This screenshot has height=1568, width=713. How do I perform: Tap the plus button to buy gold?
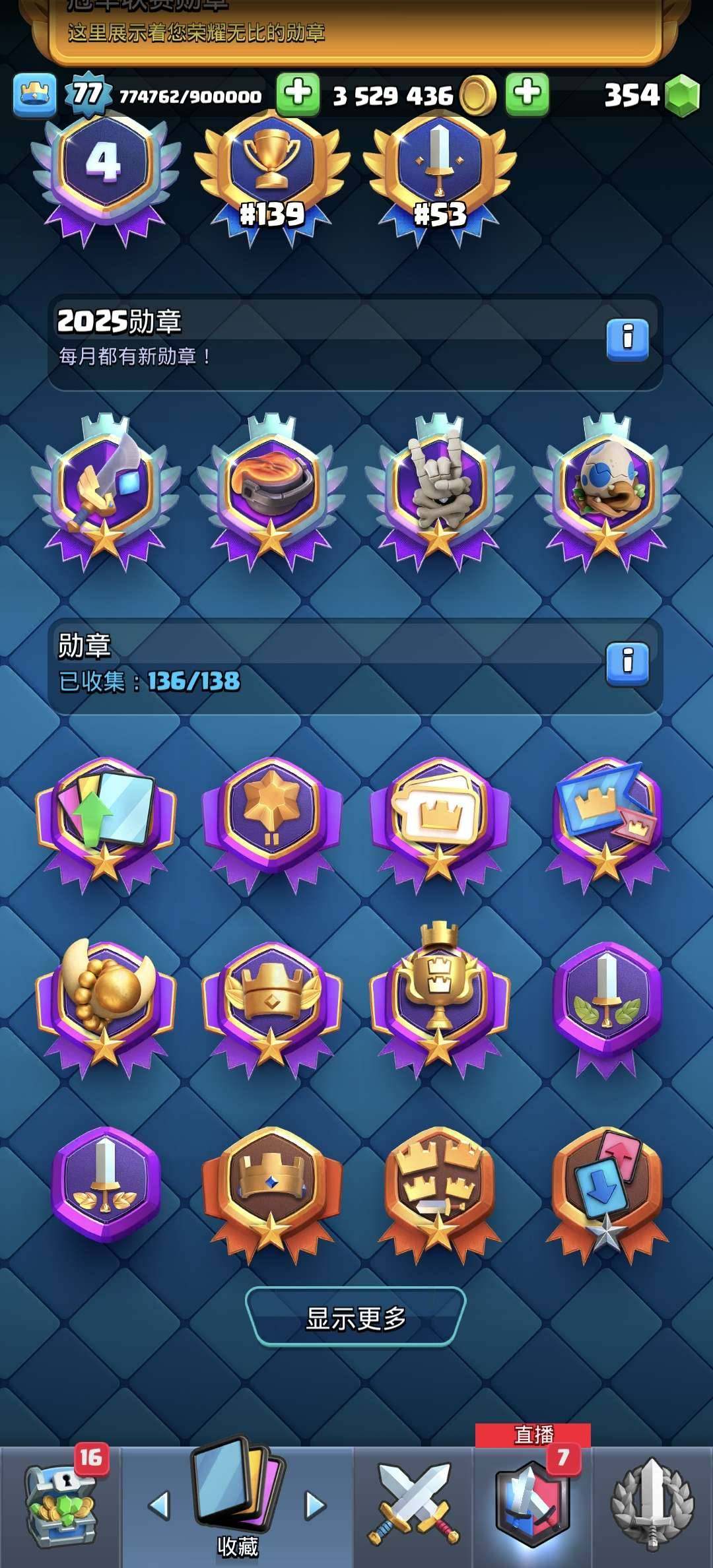point(527,94)
